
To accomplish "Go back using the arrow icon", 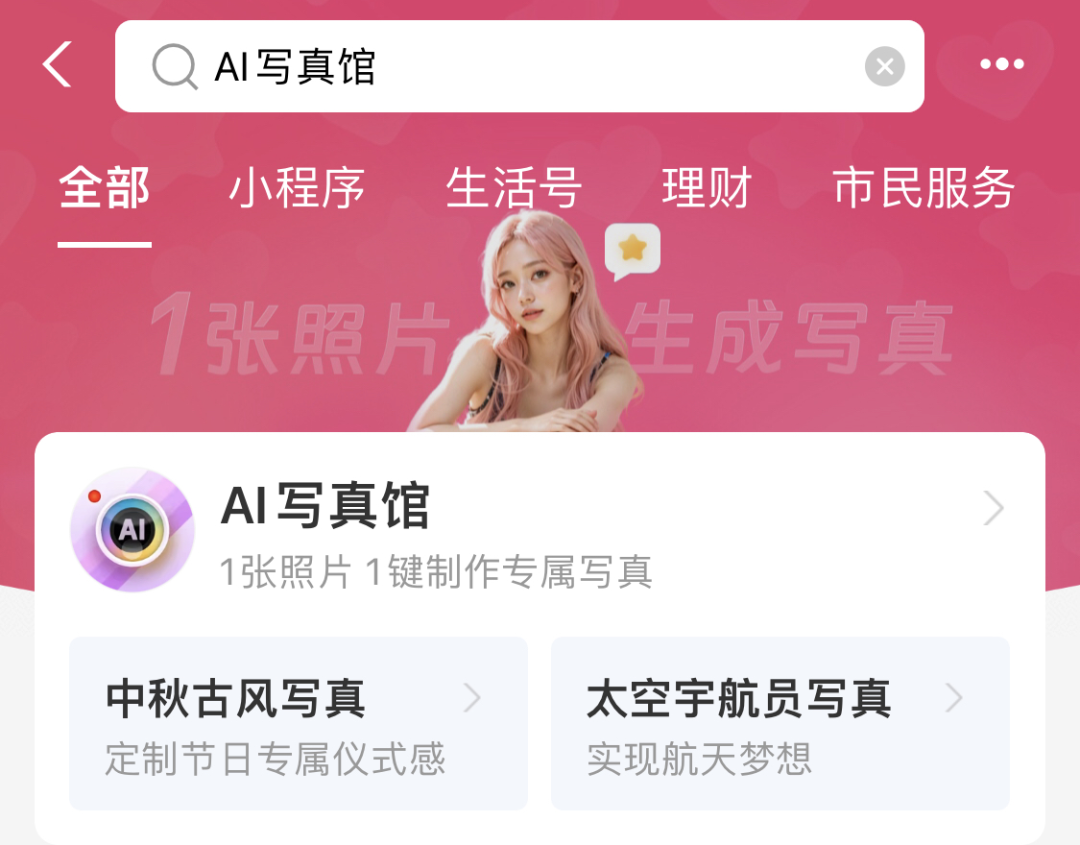I will (58, 66).
